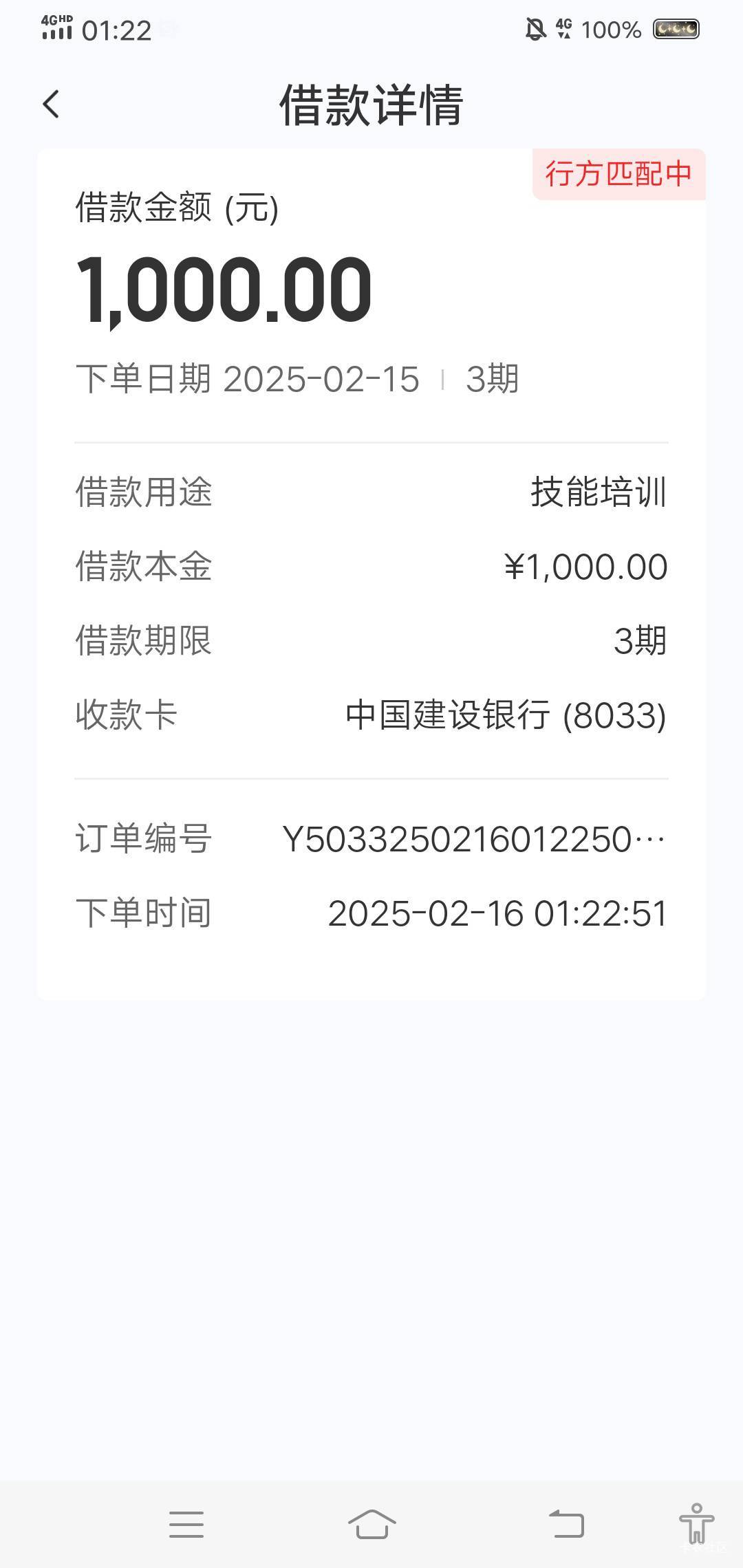Open recent apps from the navigation bar
743x1568 pixels.
186,1524
